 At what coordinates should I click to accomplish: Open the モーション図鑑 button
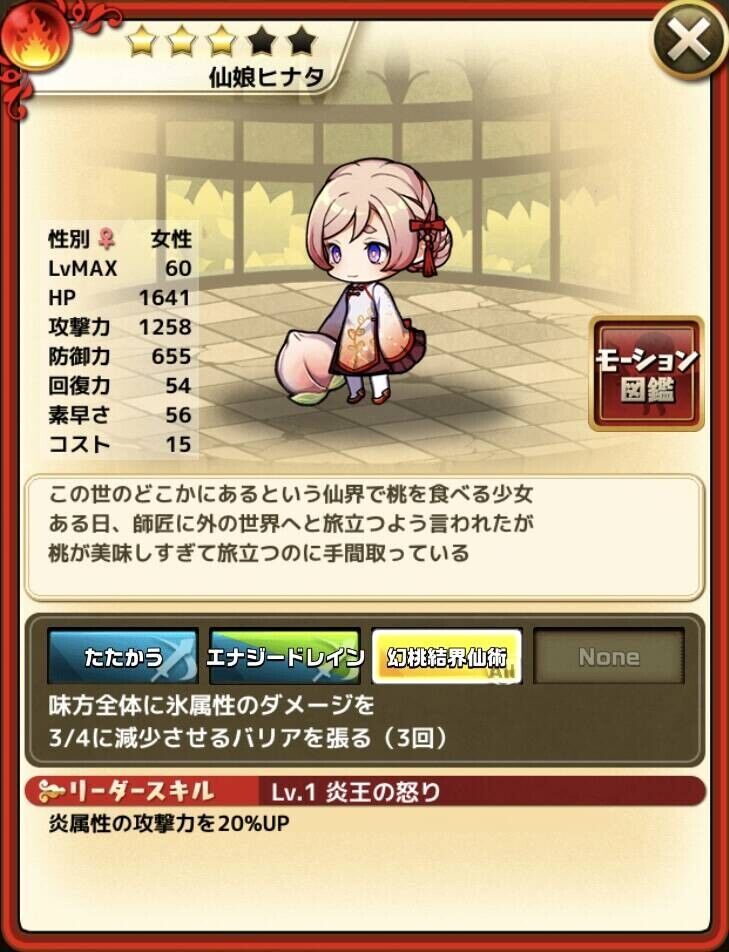(645, 373)
